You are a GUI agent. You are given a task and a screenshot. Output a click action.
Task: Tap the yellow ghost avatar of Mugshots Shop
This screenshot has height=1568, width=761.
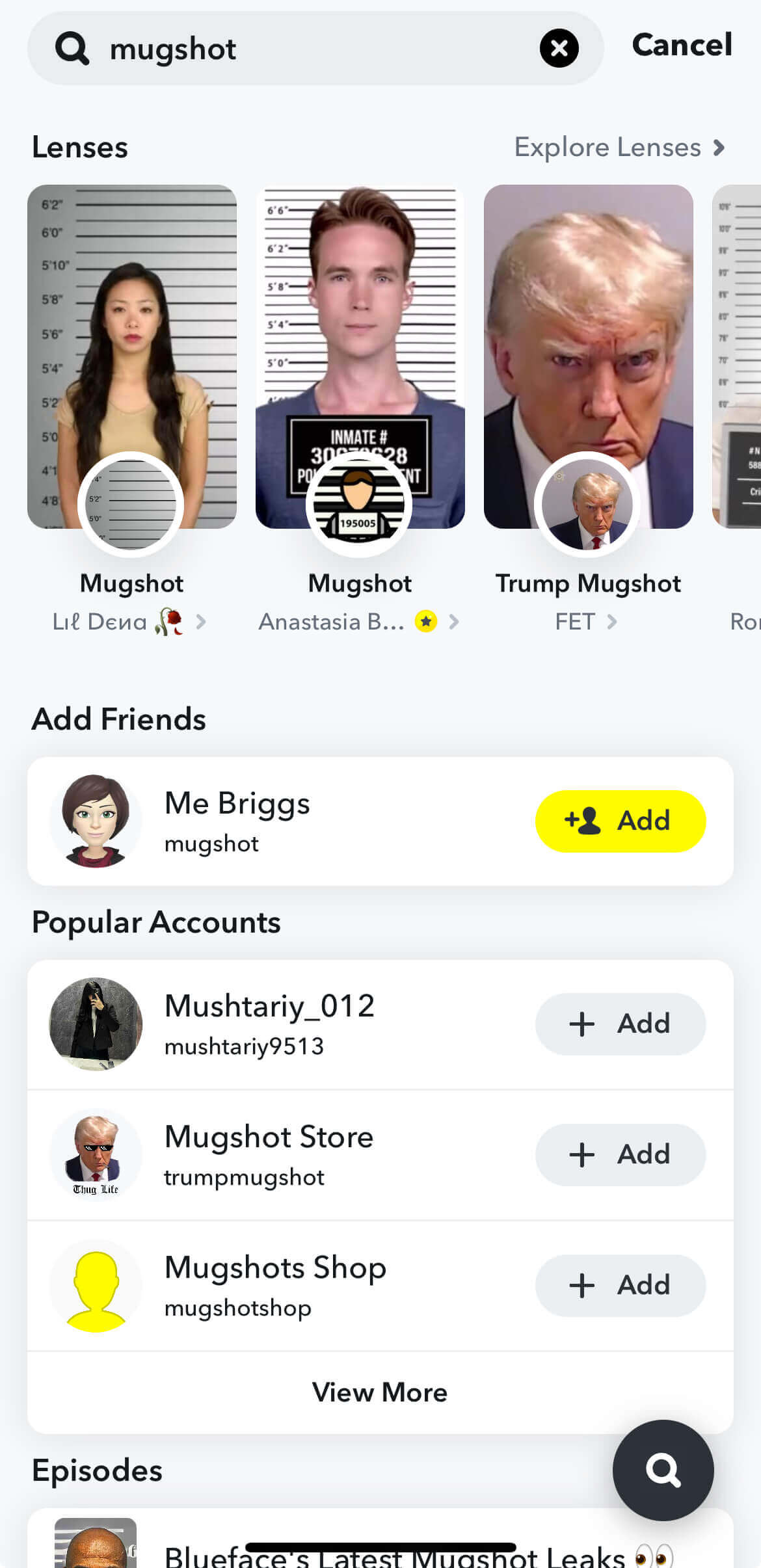click(96, 1285)
